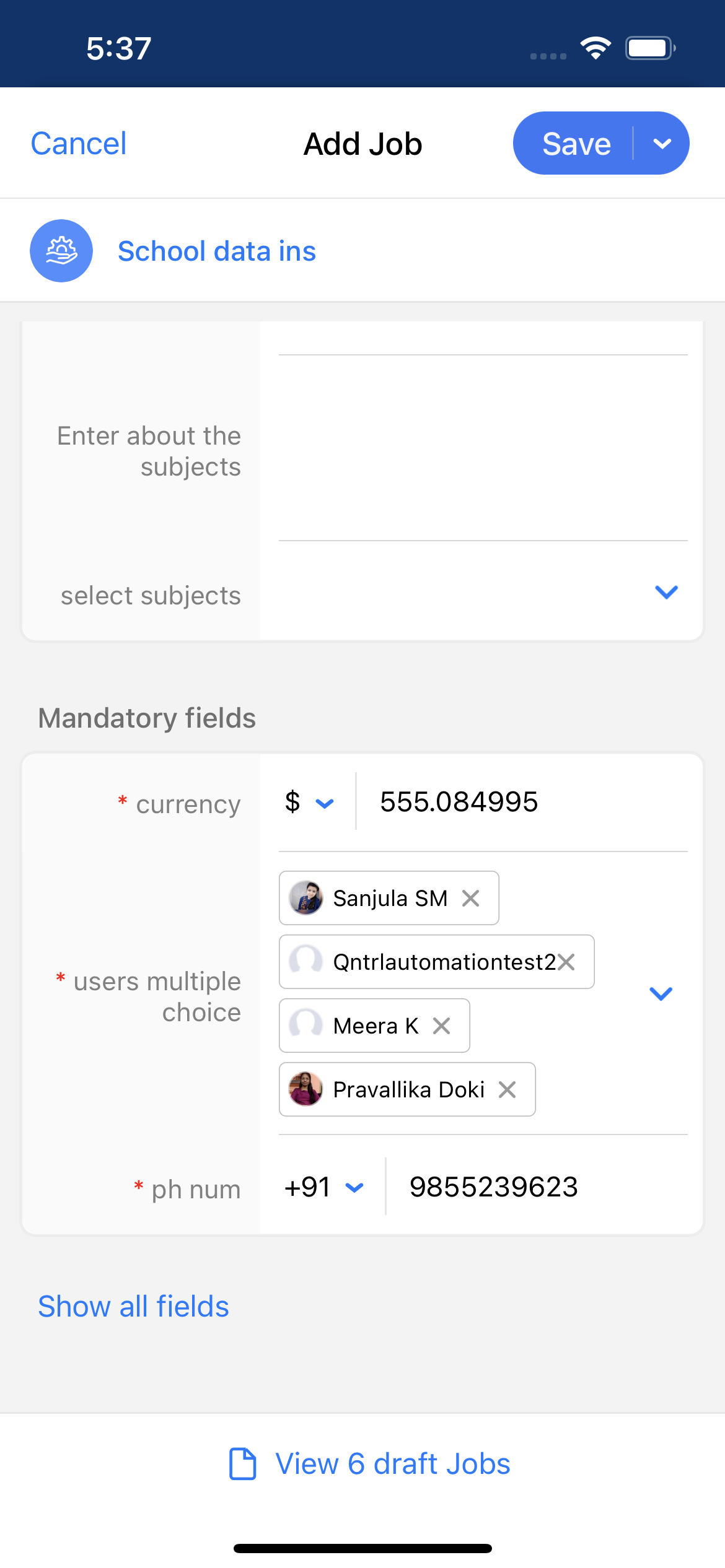The height and width of the screenshot is (1568, 725).
Task: Tap the 'Enter about the subjects' text area
Action: click(483, 448)
